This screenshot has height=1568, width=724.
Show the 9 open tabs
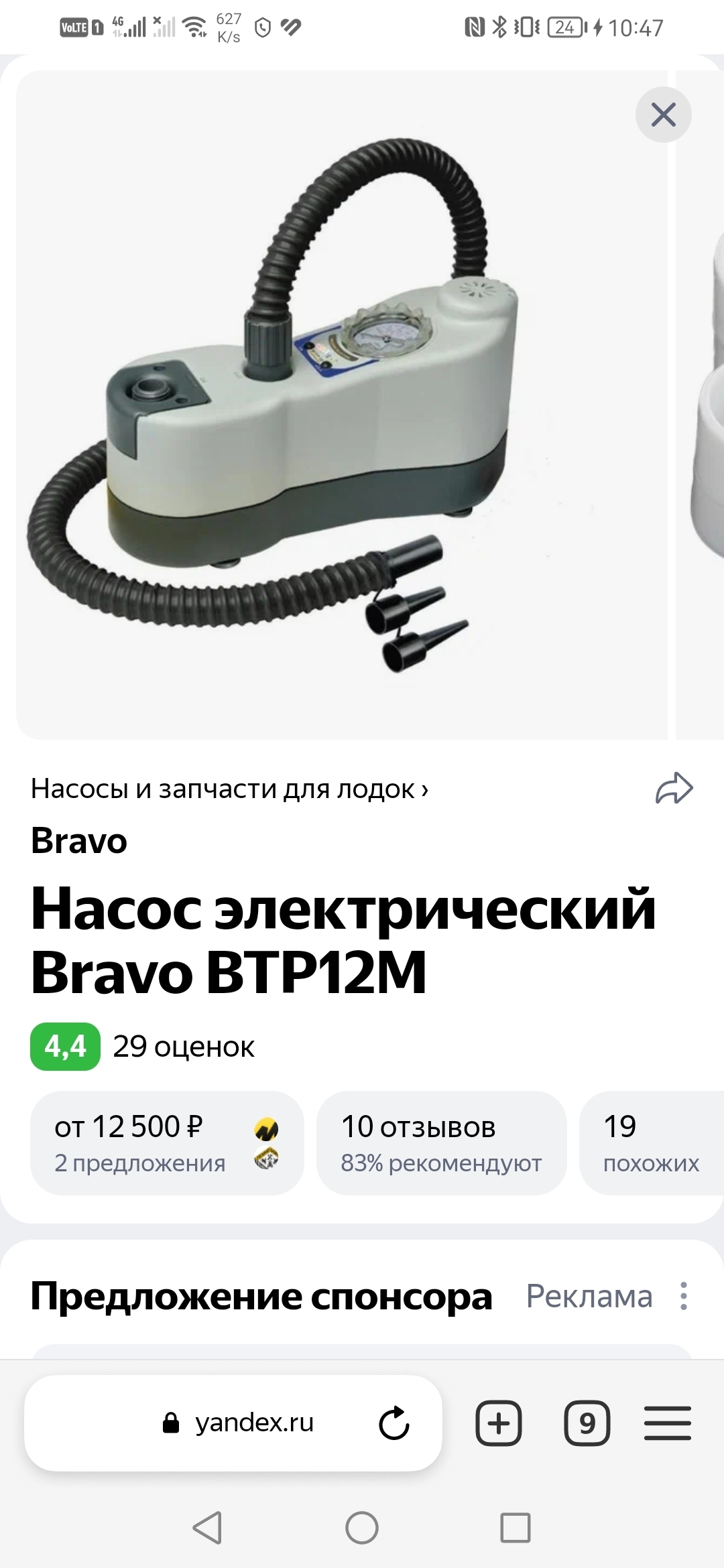point(587,1423)
